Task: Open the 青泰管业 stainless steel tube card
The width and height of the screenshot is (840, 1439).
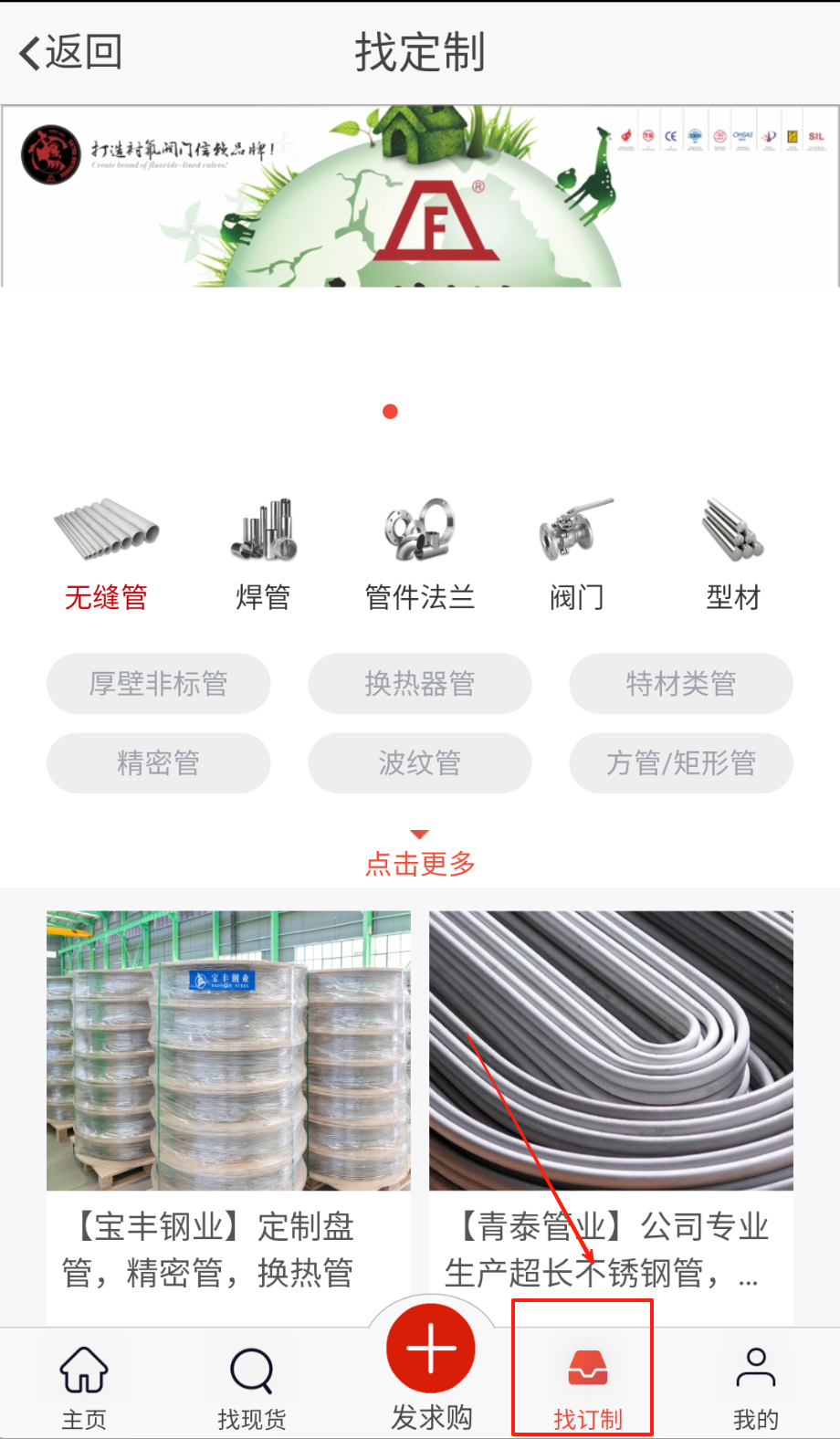Action: (611, 1096)
